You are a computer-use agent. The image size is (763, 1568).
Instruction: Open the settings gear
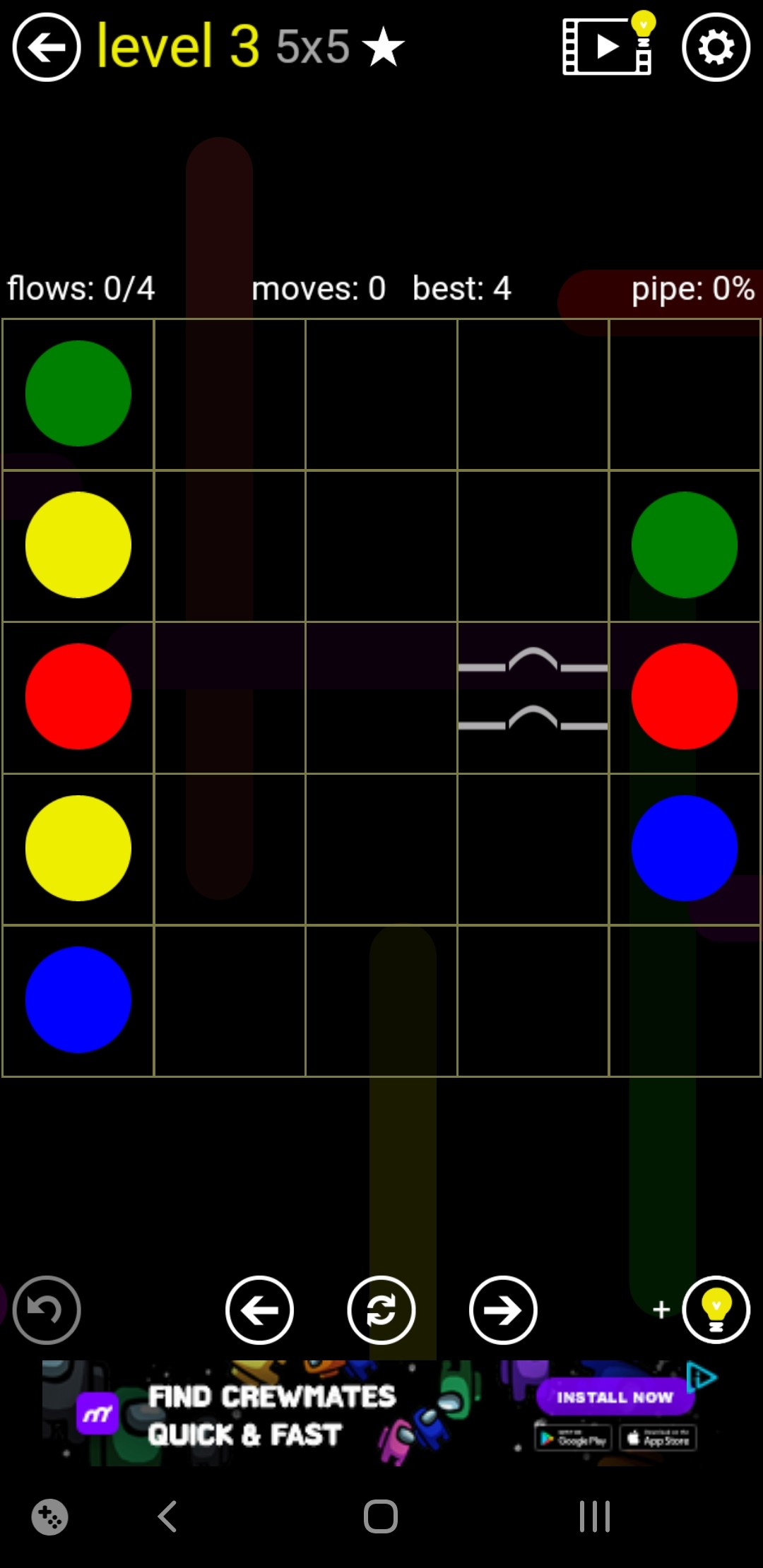coord(716,47)
